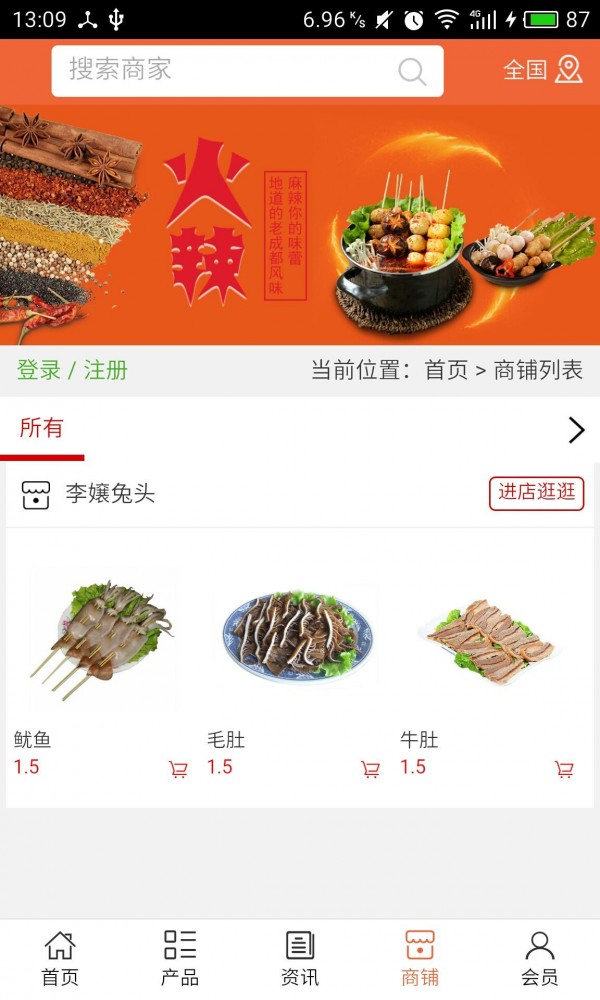Switch to the 会员 tab

coord(540,958)
